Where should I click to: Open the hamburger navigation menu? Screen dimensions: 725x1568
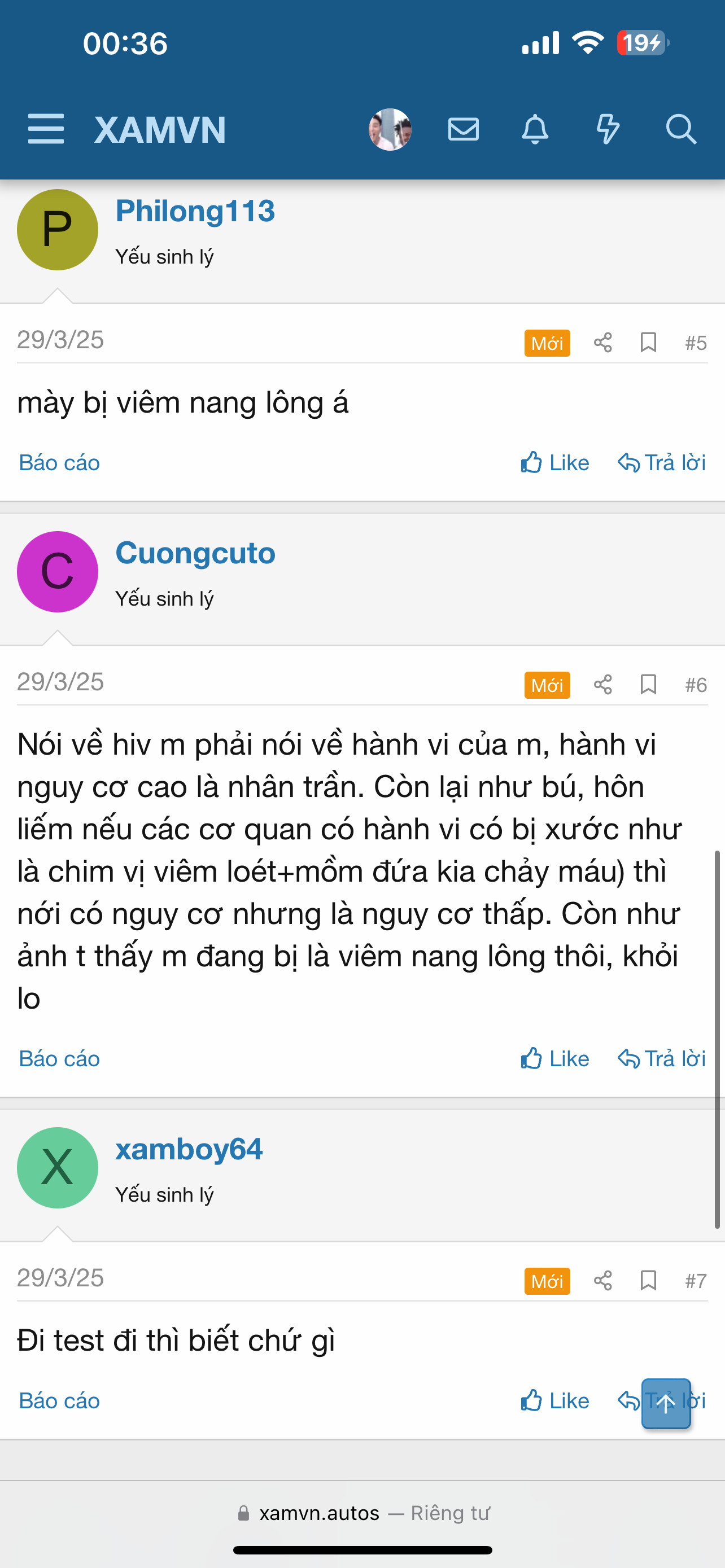46,129
